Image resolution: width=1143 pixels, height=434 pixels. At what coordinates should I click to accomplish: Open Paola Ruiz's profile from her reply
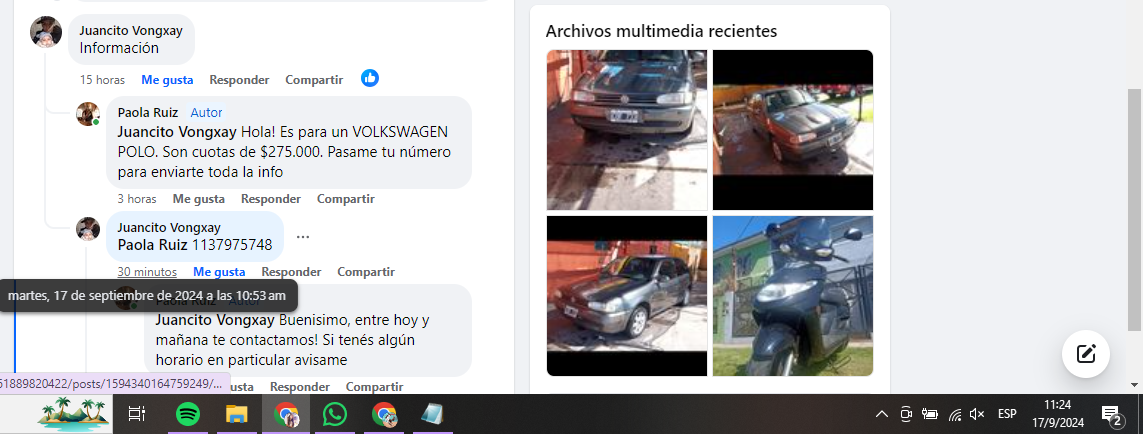pos(148,112)
